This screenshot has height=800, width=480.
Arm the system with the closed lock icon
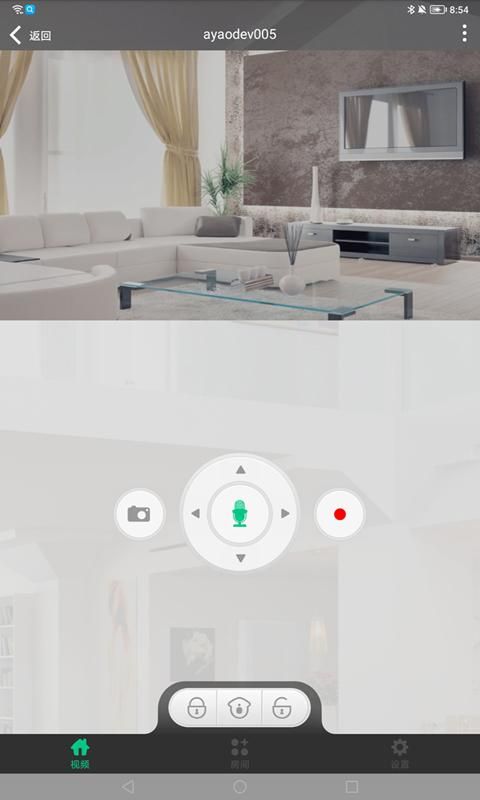point(196,708)
